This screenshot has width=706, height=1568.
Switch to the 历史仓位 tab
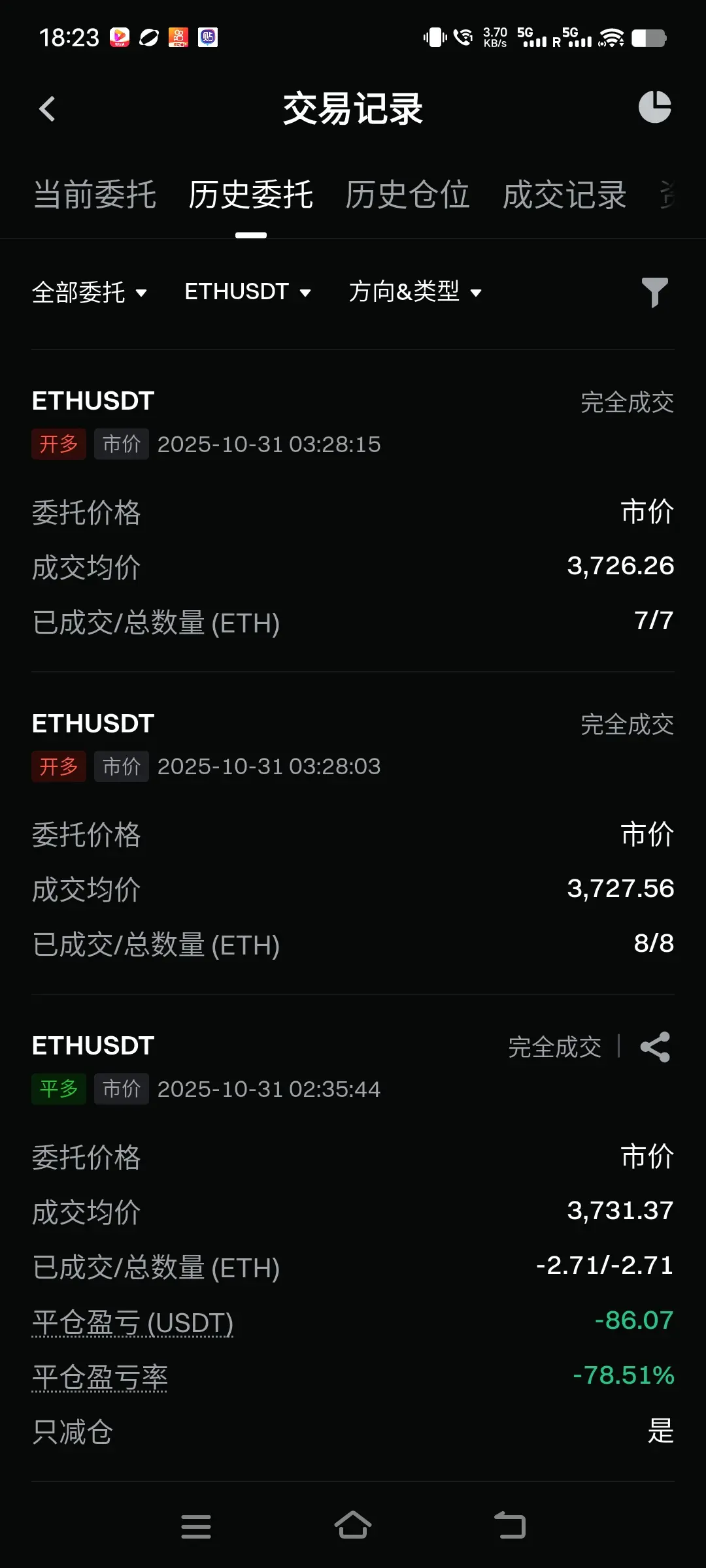point(407,195)
